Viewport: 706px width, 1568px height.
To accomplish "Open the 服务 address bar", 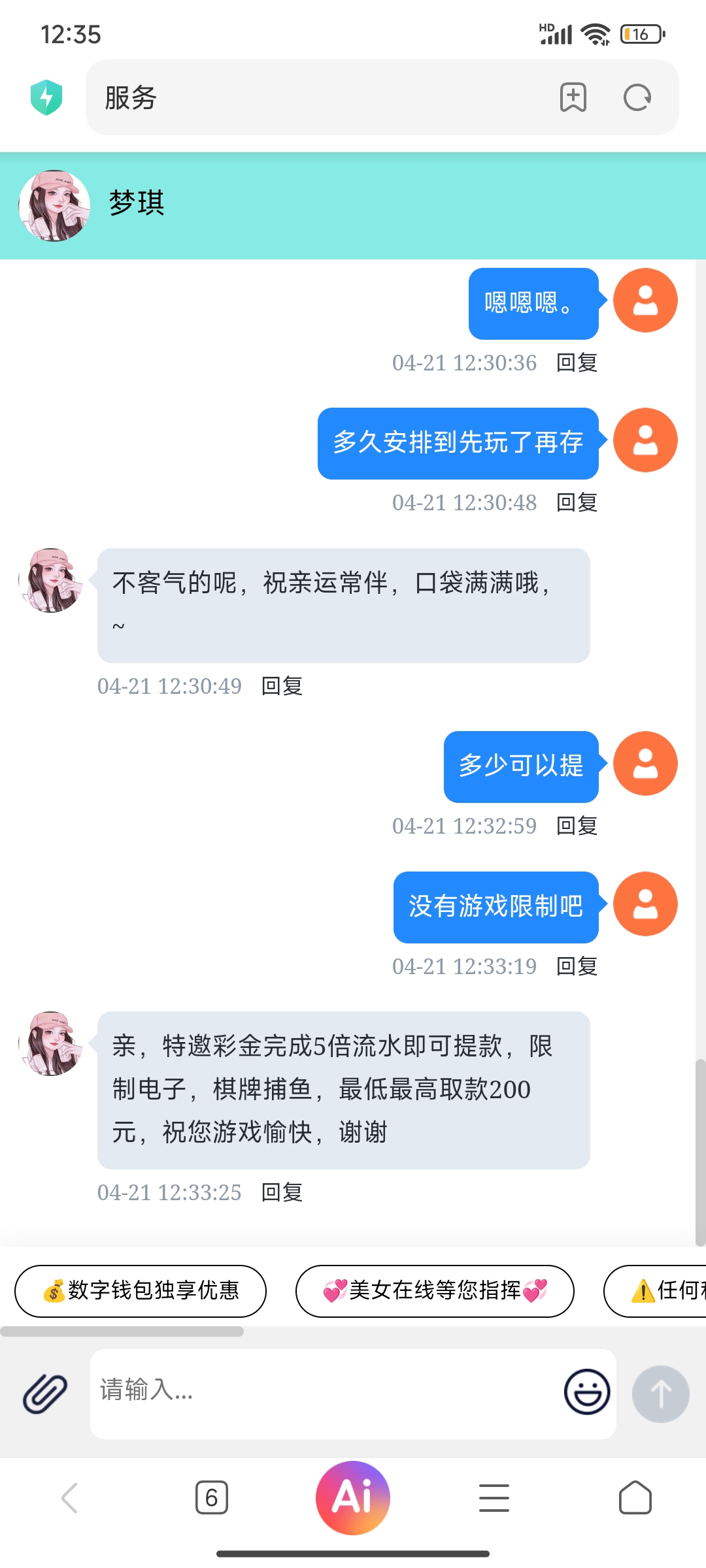I will (314, 97).
